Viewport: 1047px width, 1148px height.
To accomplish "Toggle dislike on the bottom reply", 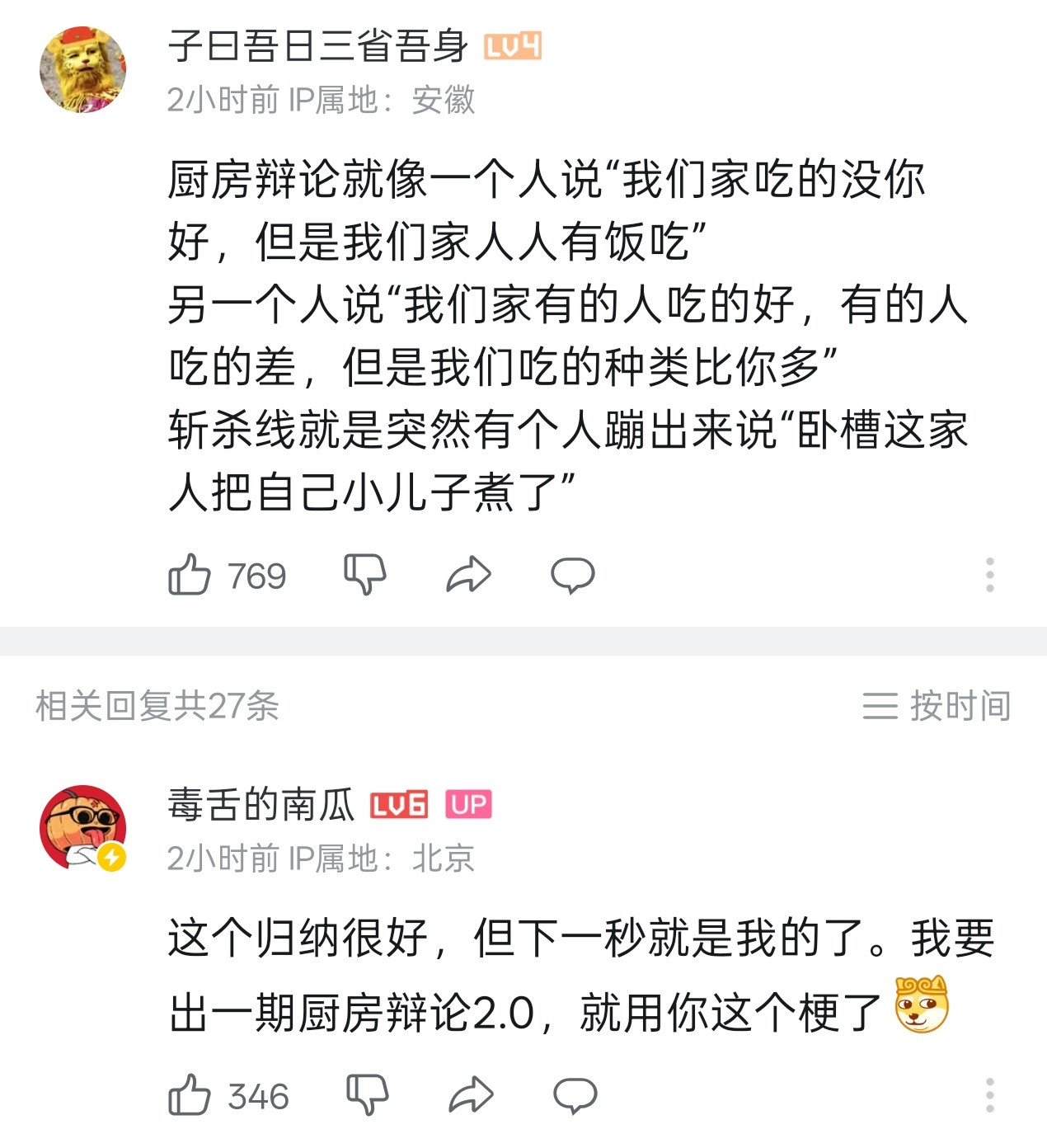I will [367, 1097].
